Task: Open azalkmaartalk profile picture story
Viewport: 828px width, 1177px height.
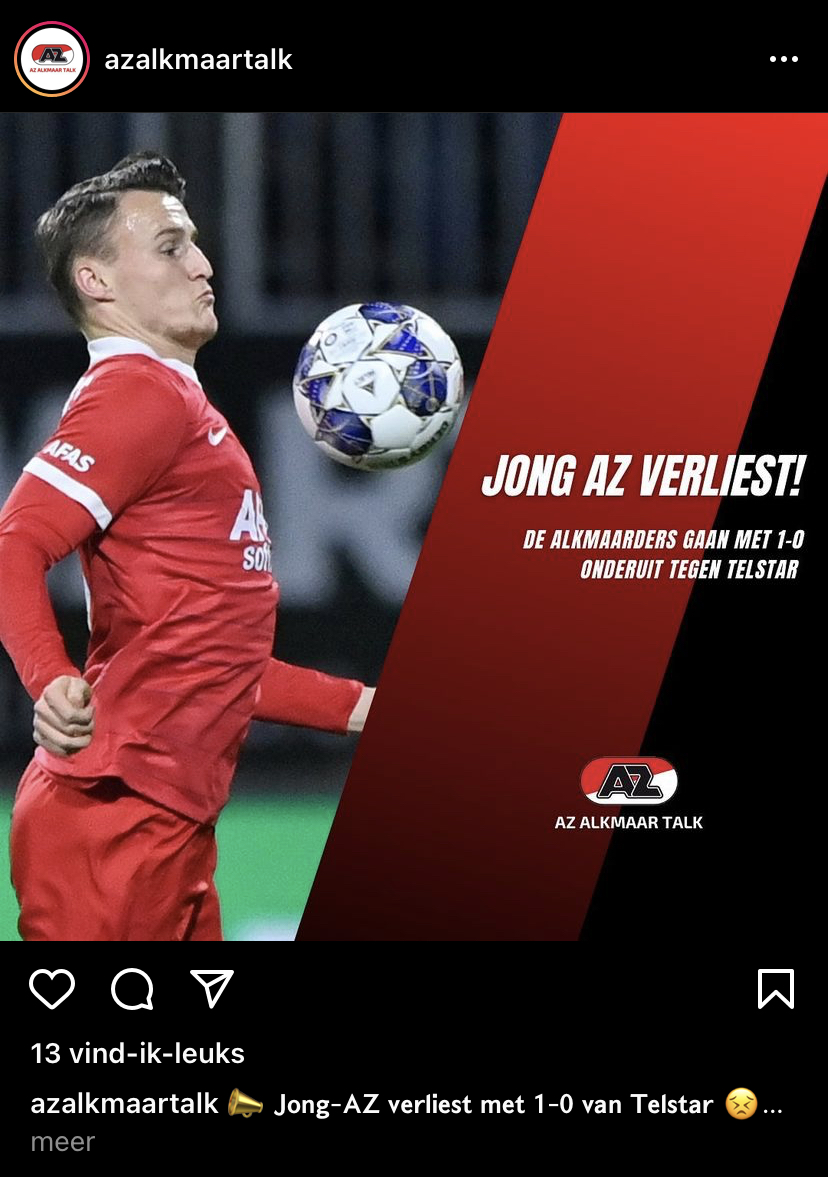Action: (x=52, y=59)
